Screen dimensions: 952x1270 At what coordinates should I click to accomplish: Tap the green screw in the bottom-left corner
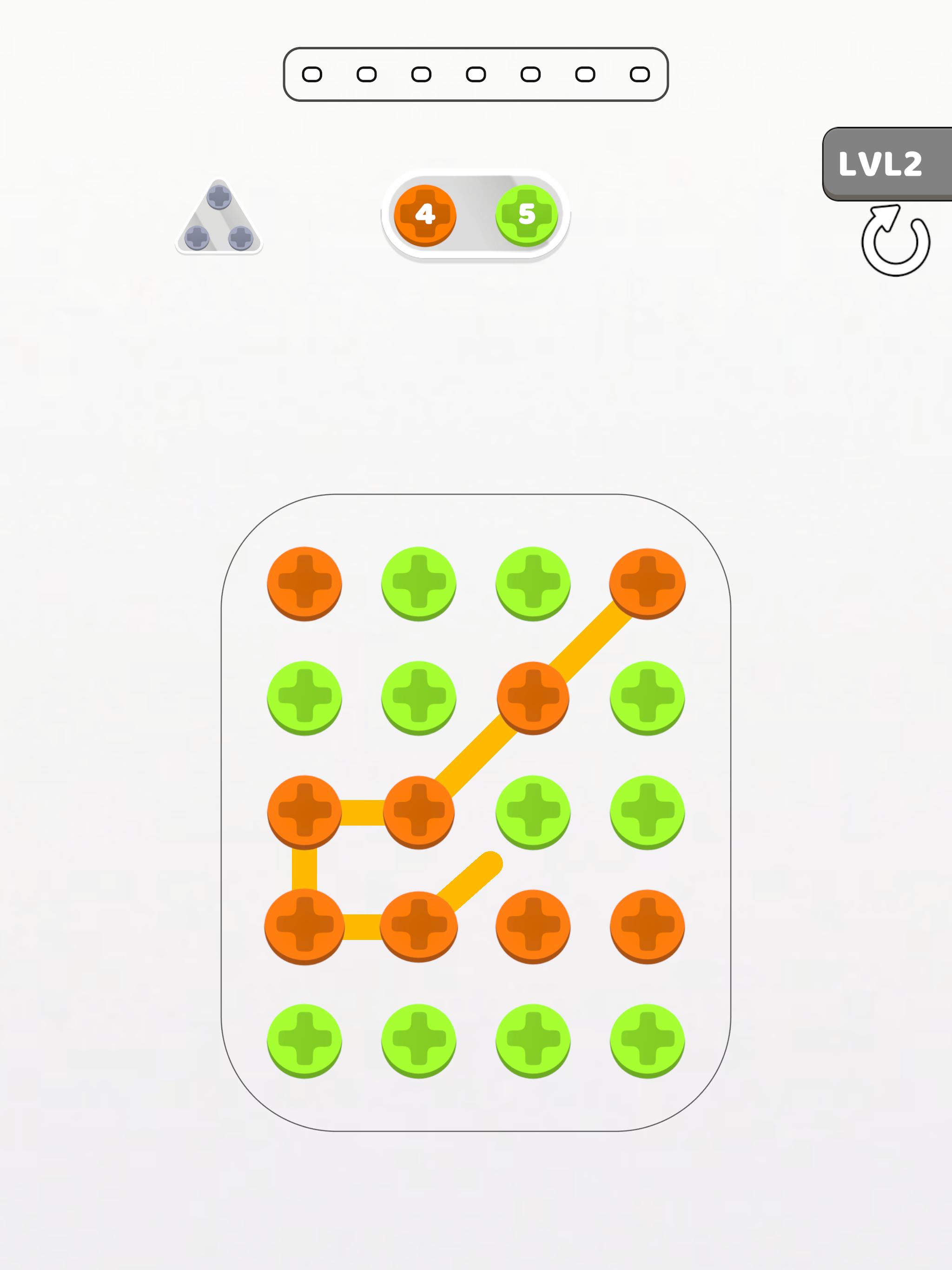pos(306,1039)
